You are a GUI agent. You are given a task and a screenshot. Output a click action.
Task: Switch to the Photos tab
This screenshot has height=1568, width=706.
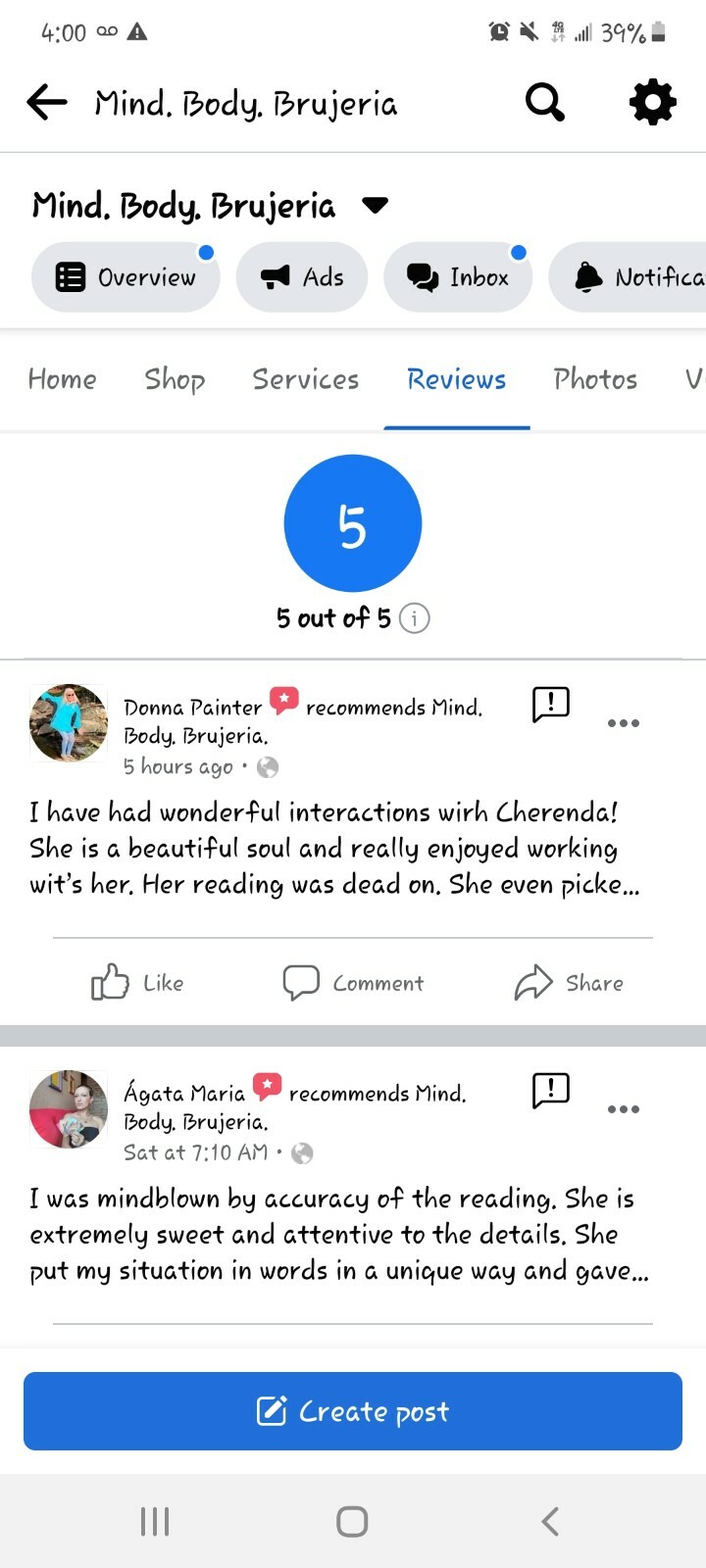click(595, 379)
